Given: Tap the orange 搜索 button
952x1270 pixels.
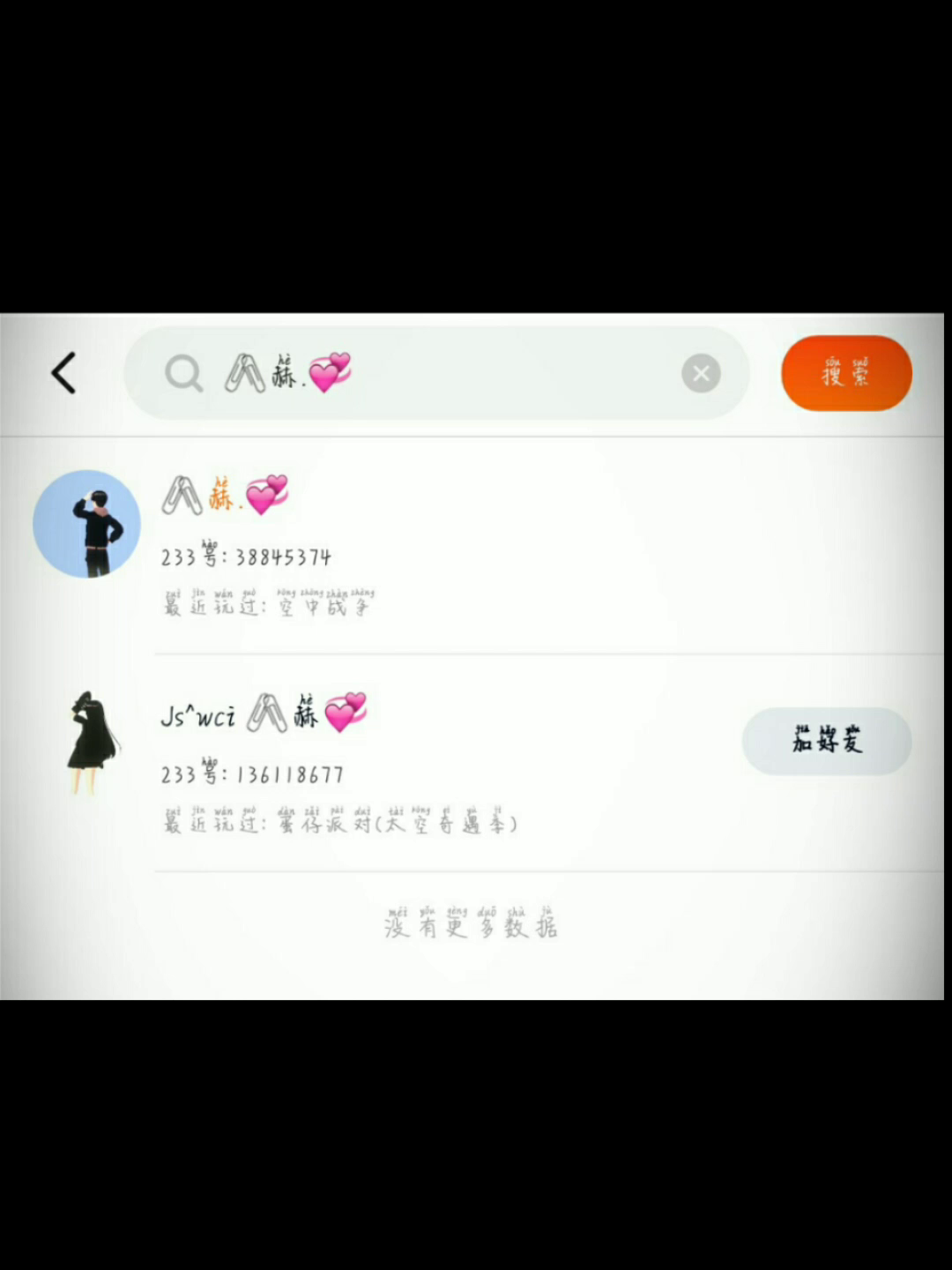Looking at the screenshot, I should pyautogui.click(x=845, y=373).
